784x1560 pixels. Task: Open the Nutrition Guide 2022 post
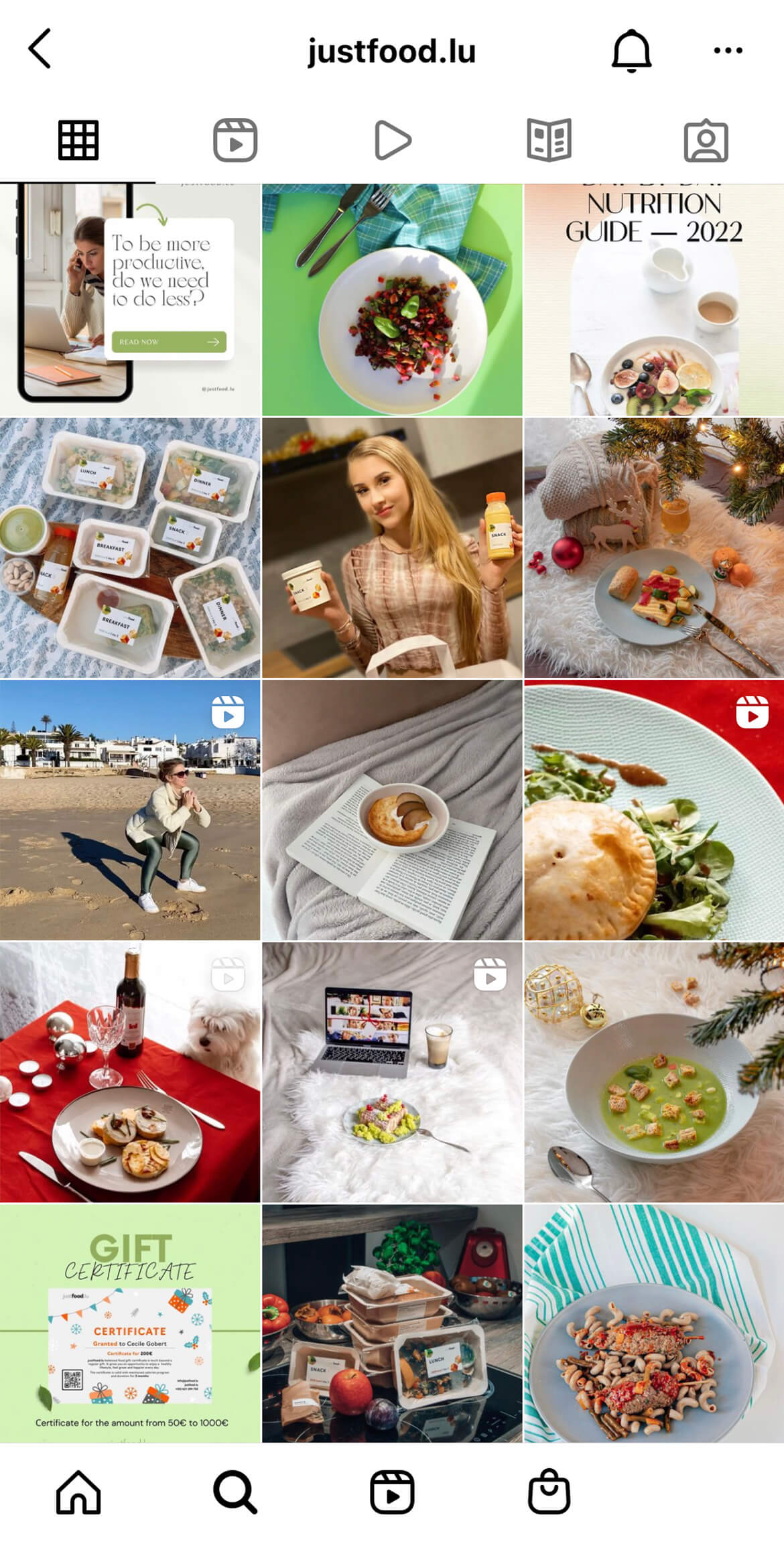pyautogui.click(x=654, y=300)
